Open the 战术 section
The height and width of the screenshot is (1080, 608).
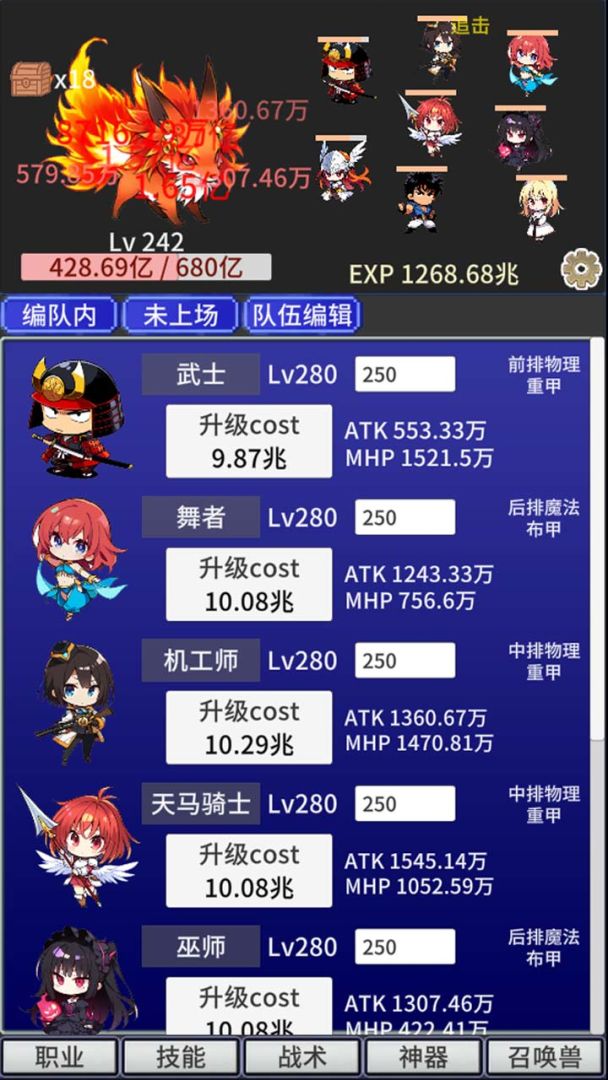(x=303, y=1057)
